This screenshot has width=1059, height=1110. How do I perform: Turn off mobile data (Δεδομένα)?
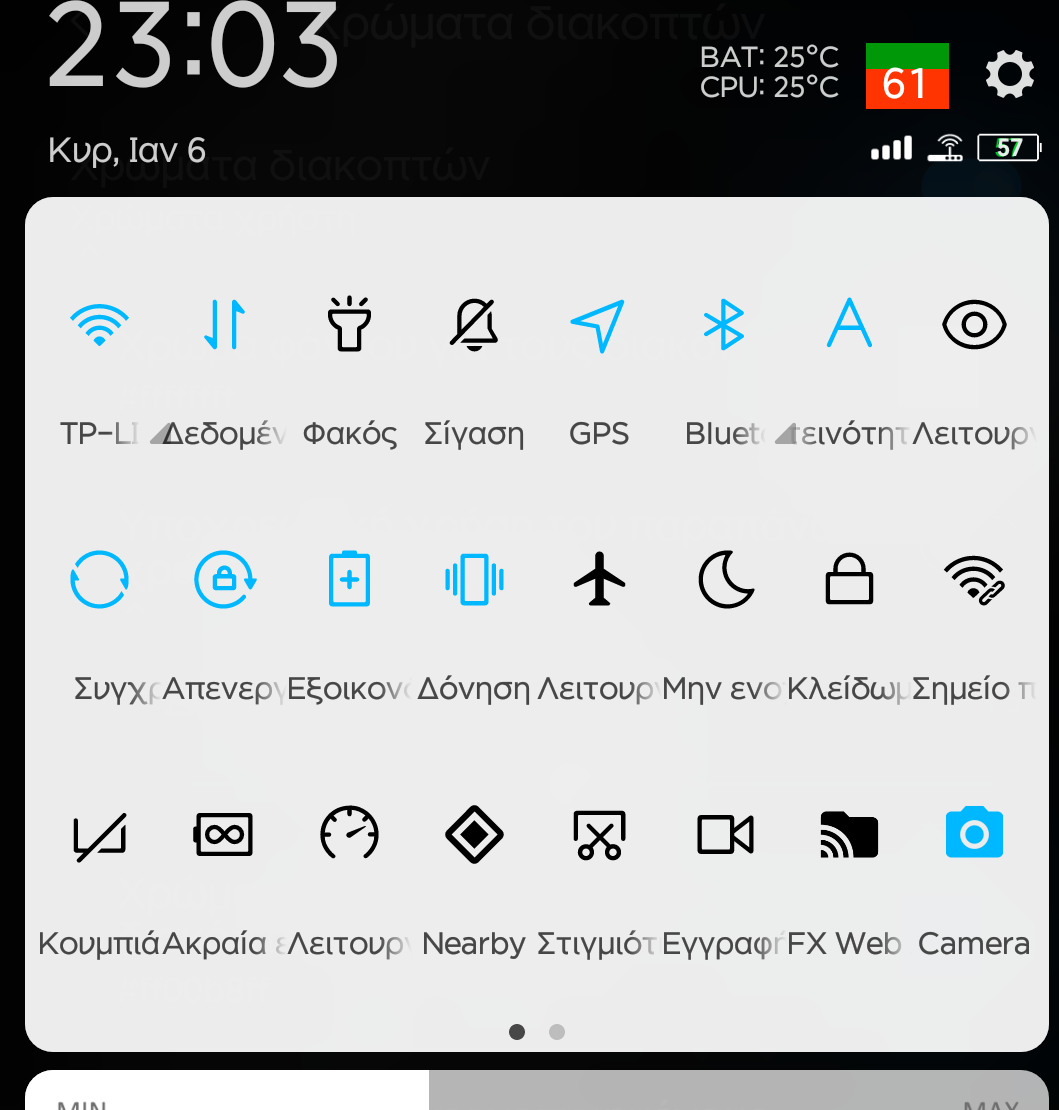224,326
